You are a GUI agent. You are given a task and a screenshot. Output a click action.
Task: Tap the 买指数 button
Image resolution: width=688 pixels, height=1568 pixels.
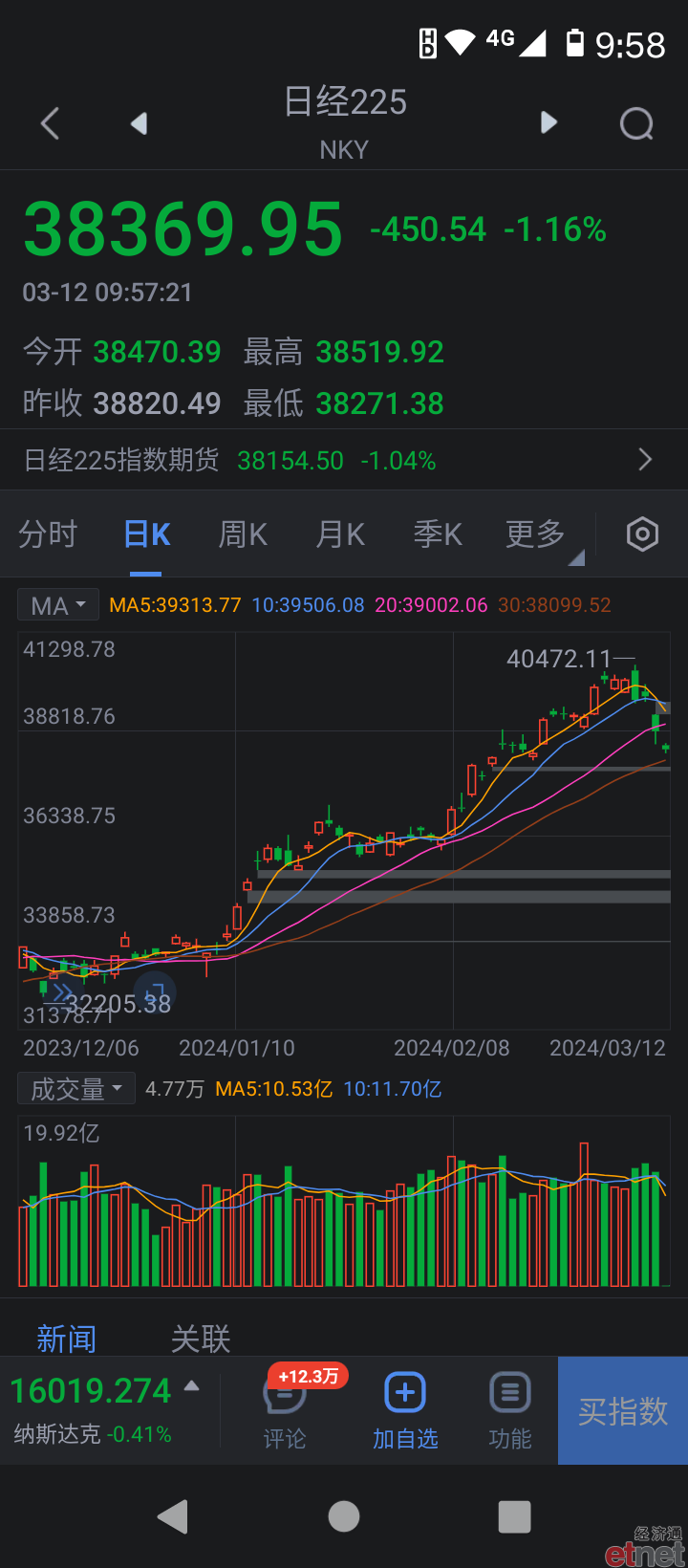tap(623, 1411)
